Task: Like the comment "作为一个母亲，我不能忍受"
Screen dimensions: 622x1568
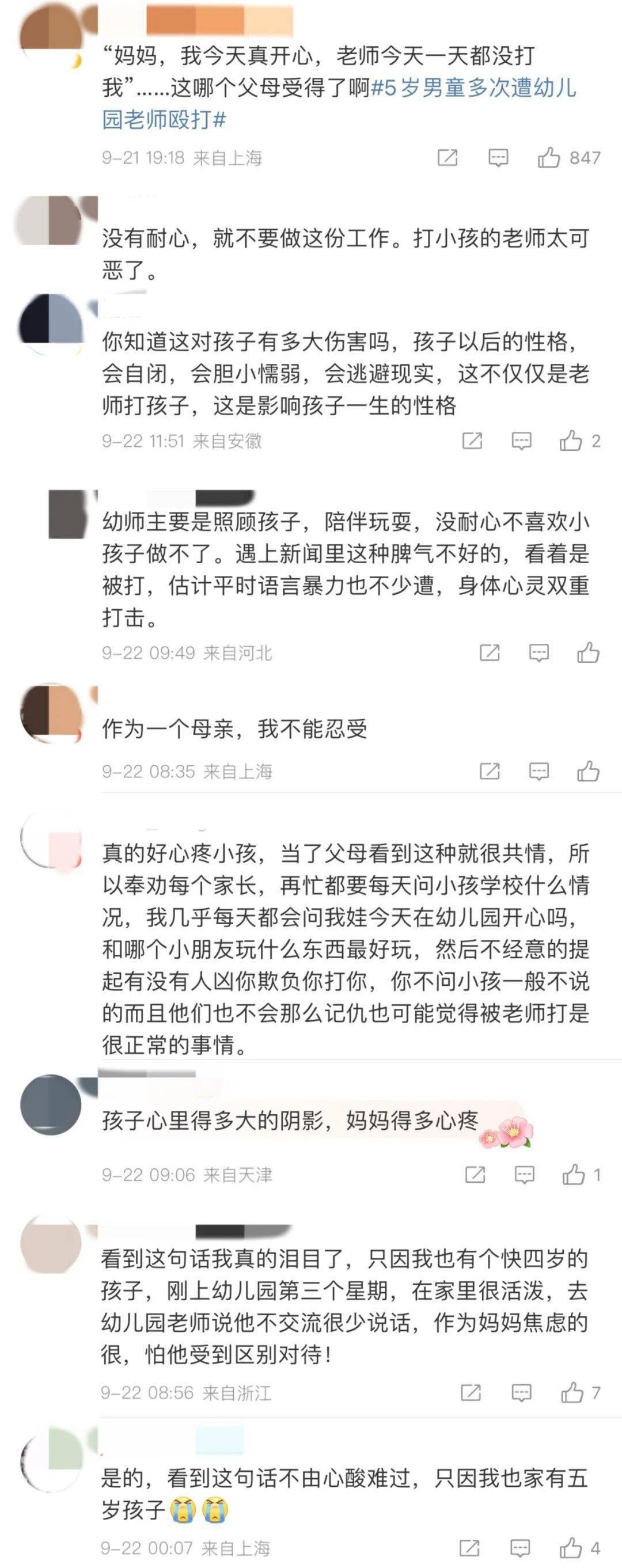Action: pyautogui.click(x=588, y=771)
